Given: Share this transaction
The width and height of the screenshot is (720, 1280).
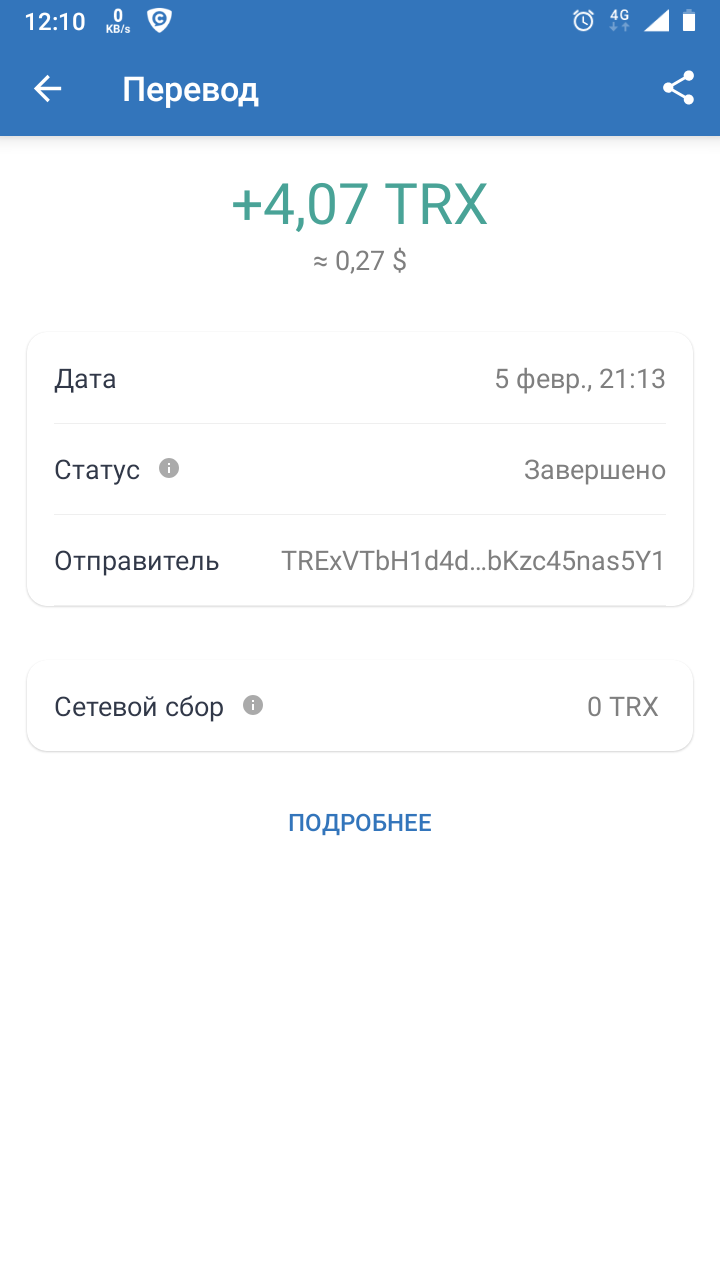Looking at the screenshot, I should (678, 88).
